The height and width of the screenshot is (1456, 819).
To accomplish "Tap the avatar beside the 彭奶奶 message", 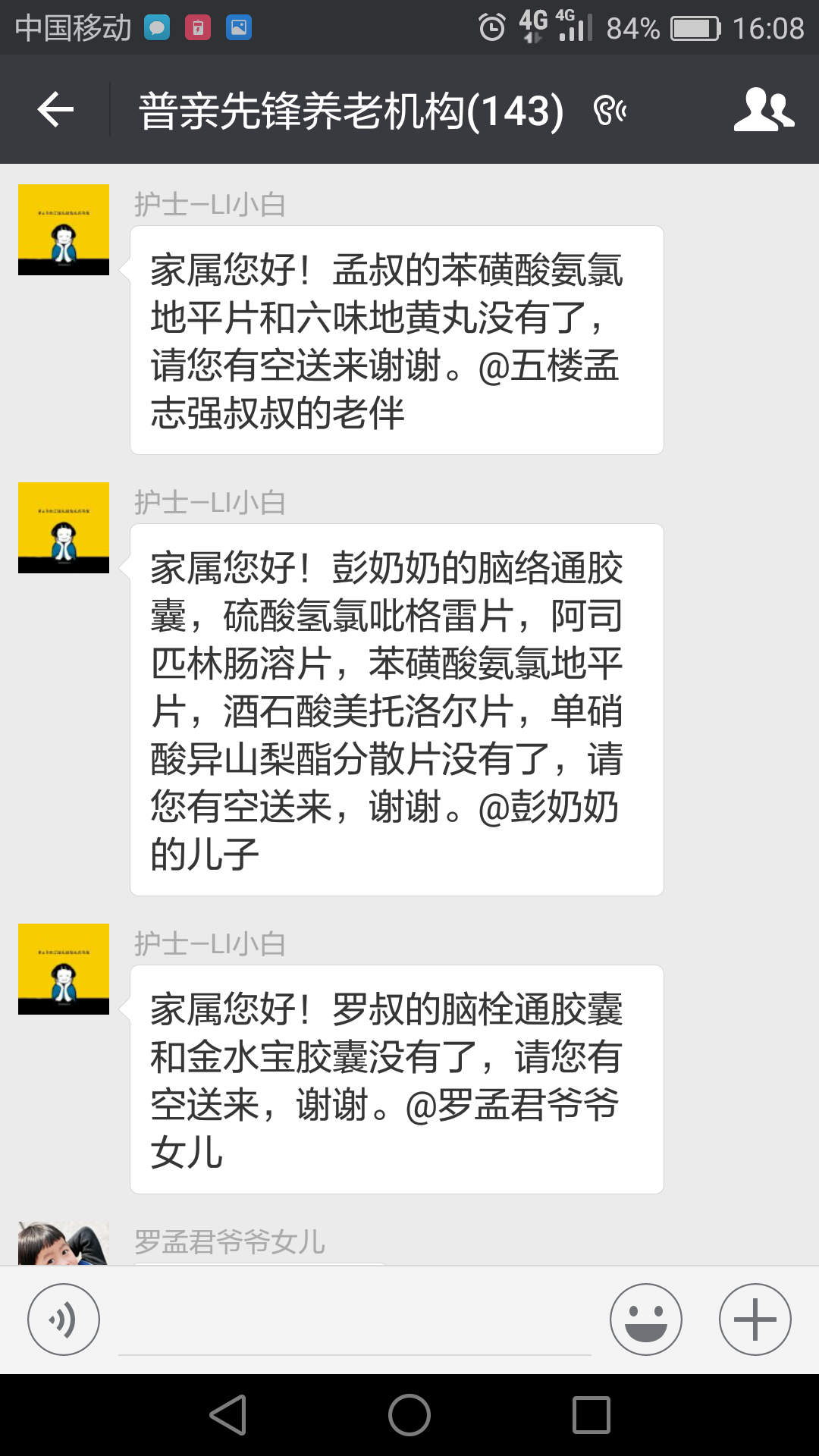I will tap(64, 528).
